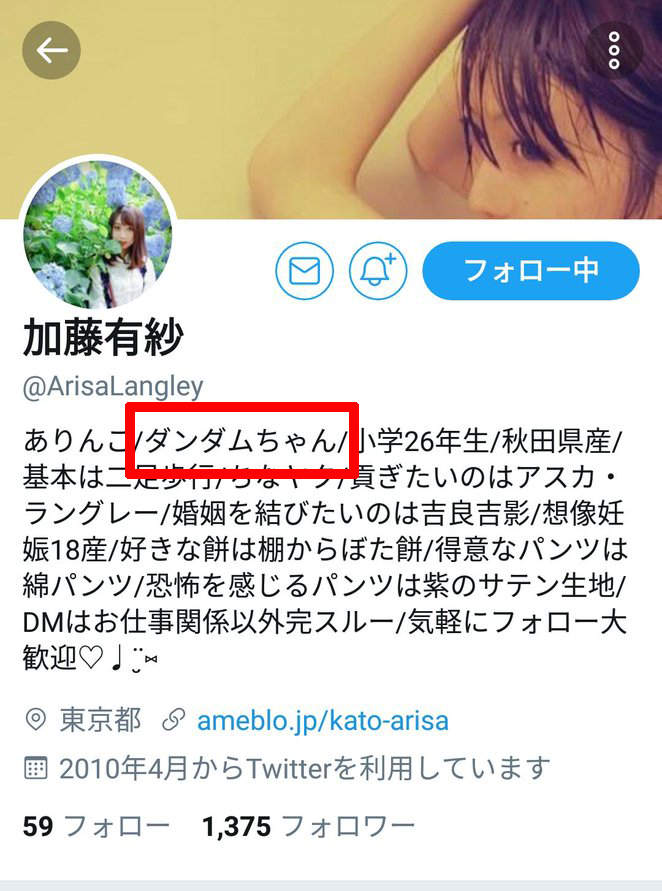View the 59 フォロー following list

click(x=97, y=826)
